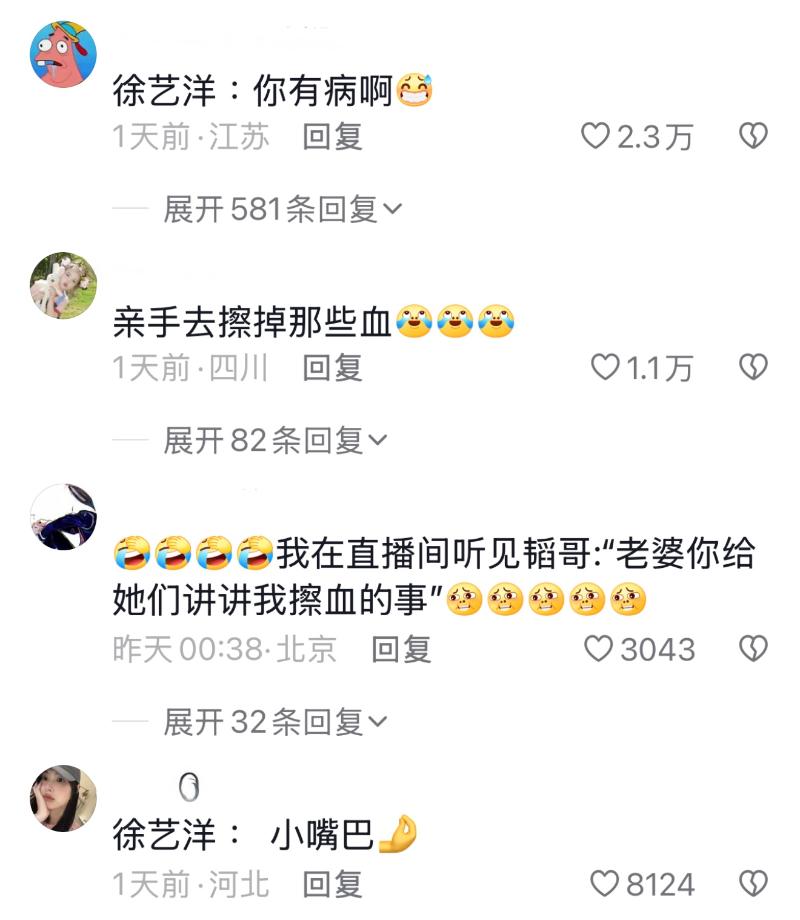Open the 四川 commenter's avatar
This screenshot has height=920, width=800.
pos(64,285)
